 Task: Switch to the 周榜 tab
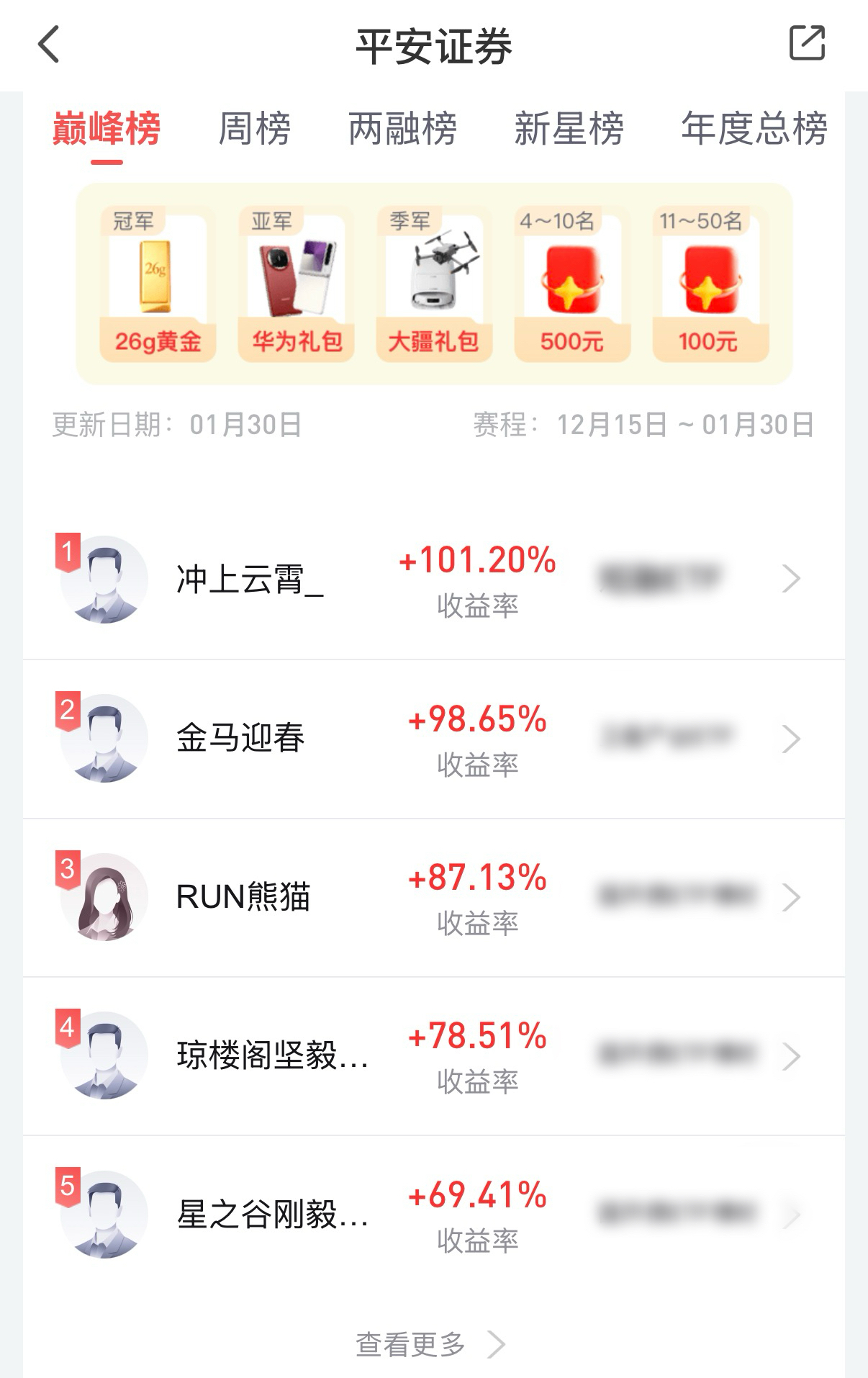(253, 128)
